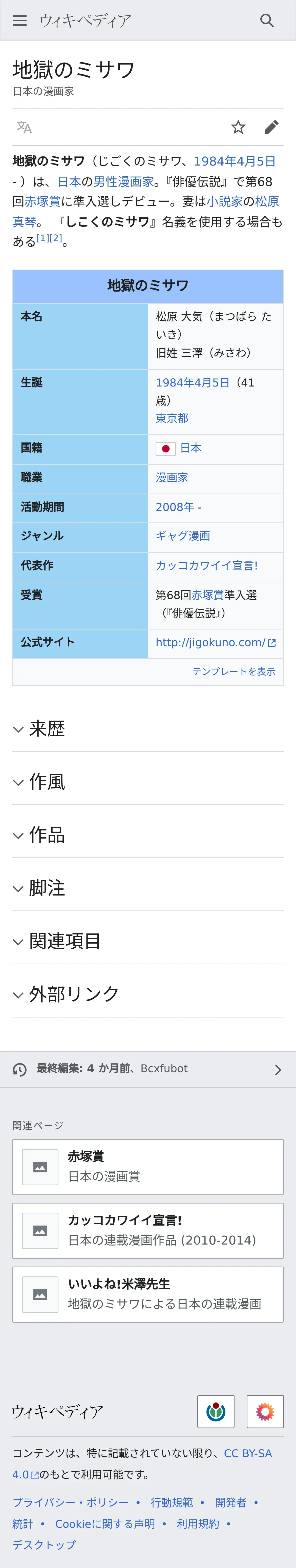This screenshot has width=296, height=1568.
Task: Edit the article with pencil icon
Action: click(x=272, y=127)
